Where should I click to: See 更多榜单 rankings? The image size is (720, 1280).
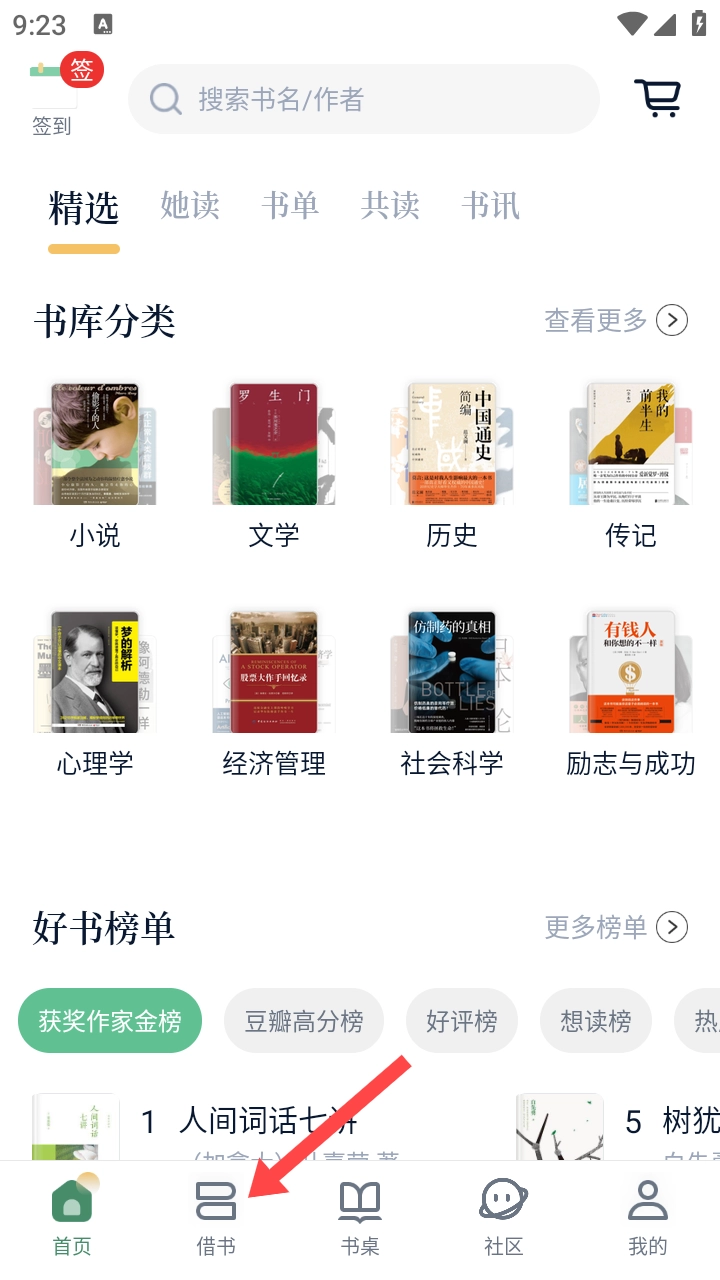pos(616,928)
